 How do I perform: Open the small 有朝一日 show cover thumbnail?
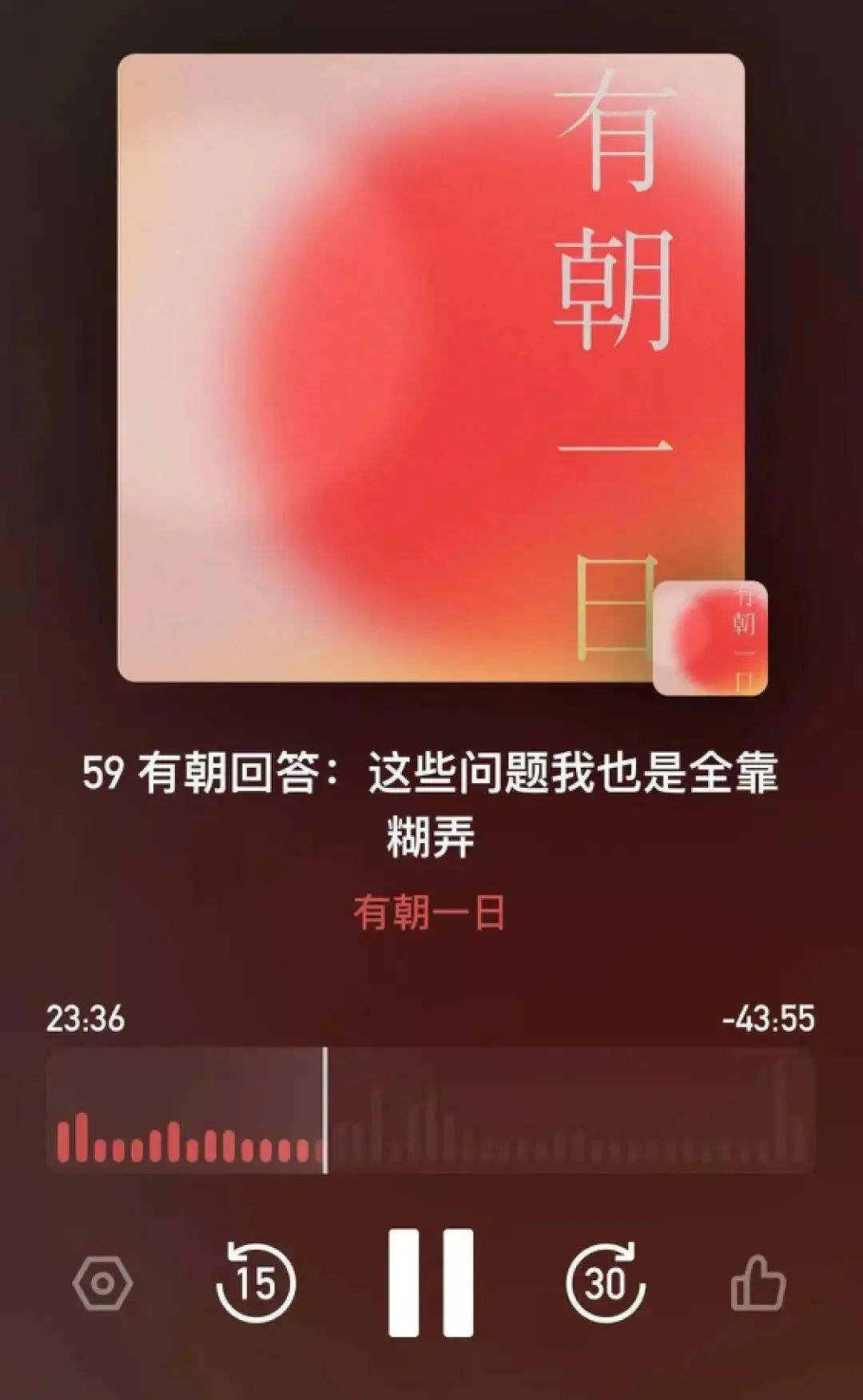(710, 638)
